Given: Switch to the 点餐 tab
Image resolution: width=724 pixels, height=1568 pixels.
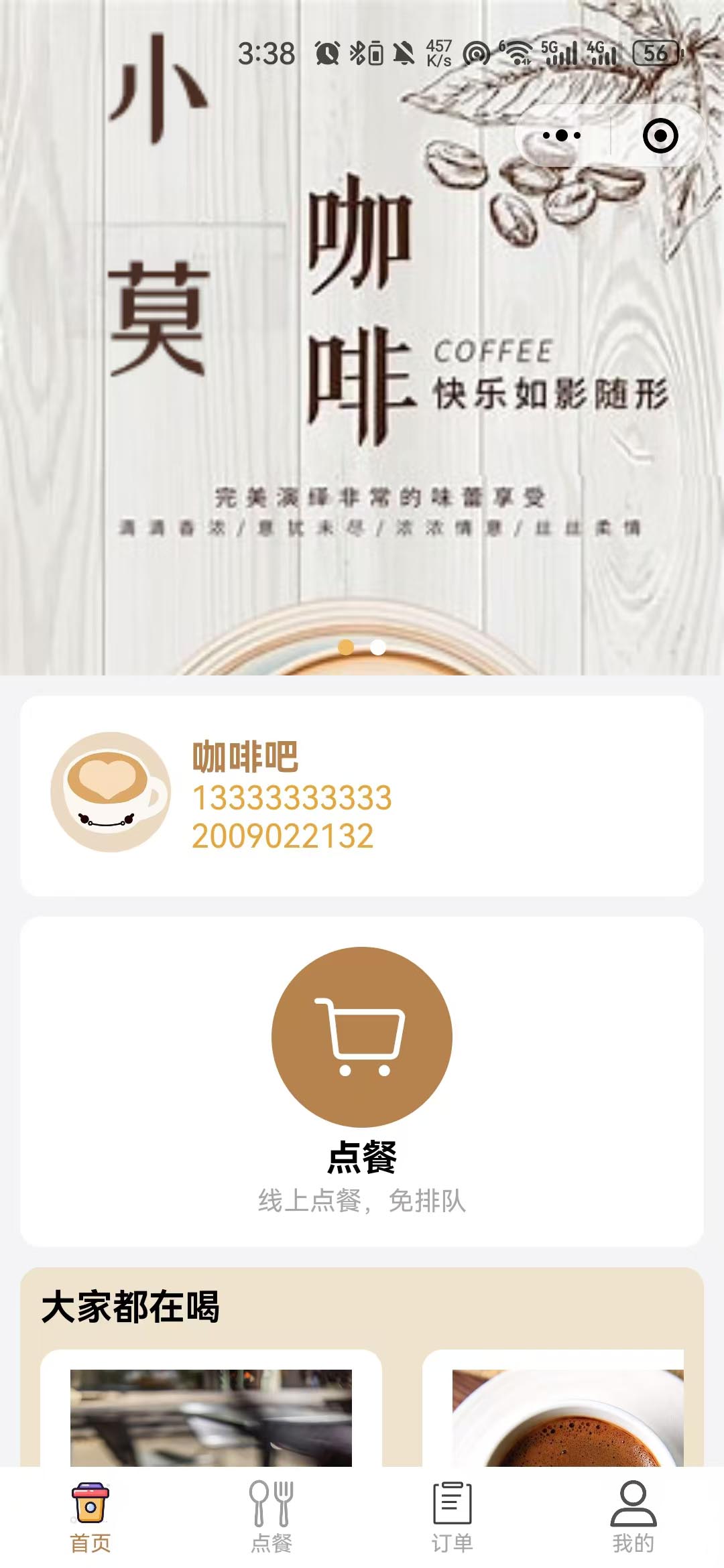Looking at the screenshot, I should [271, 1517].
